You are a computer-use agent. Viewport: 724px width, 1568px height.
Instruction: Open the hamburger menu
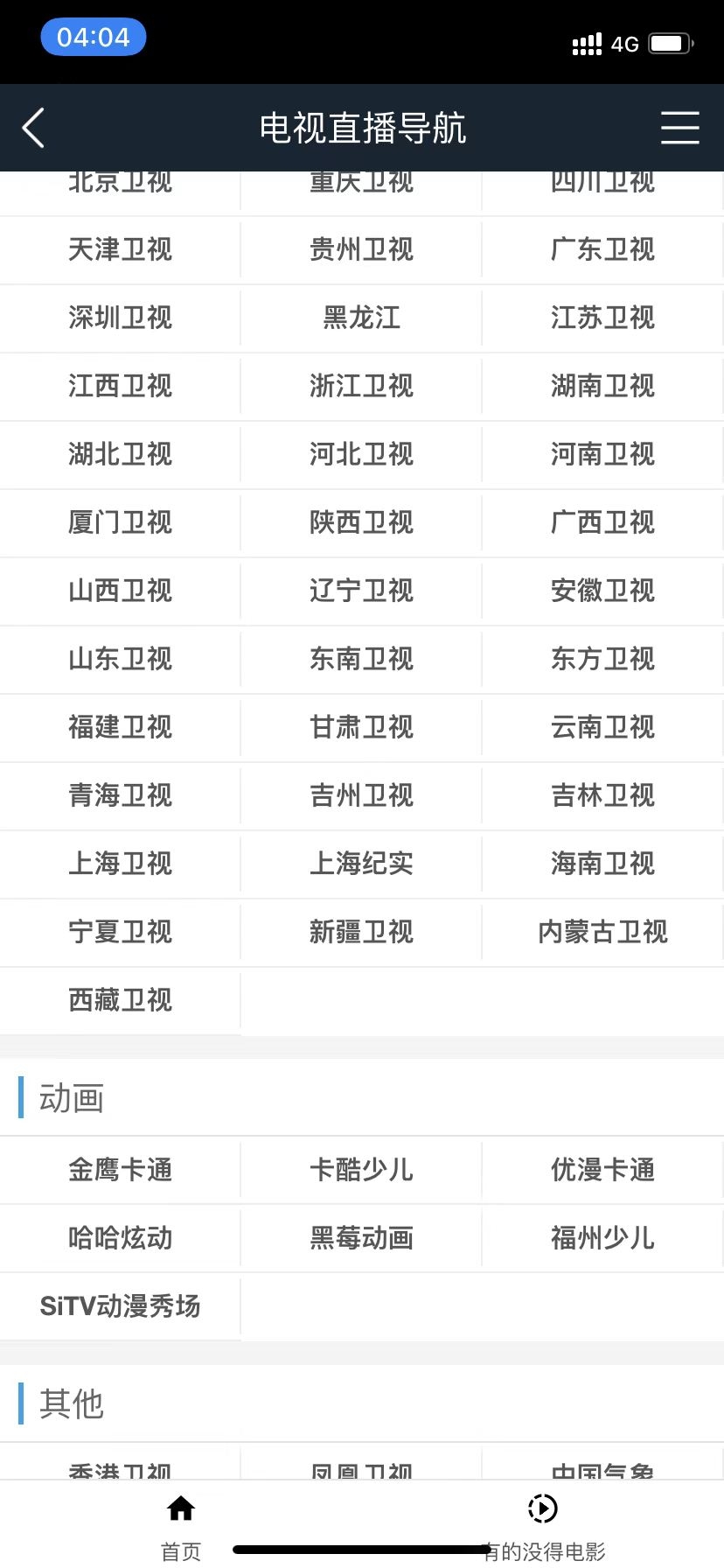pos(679,128)
